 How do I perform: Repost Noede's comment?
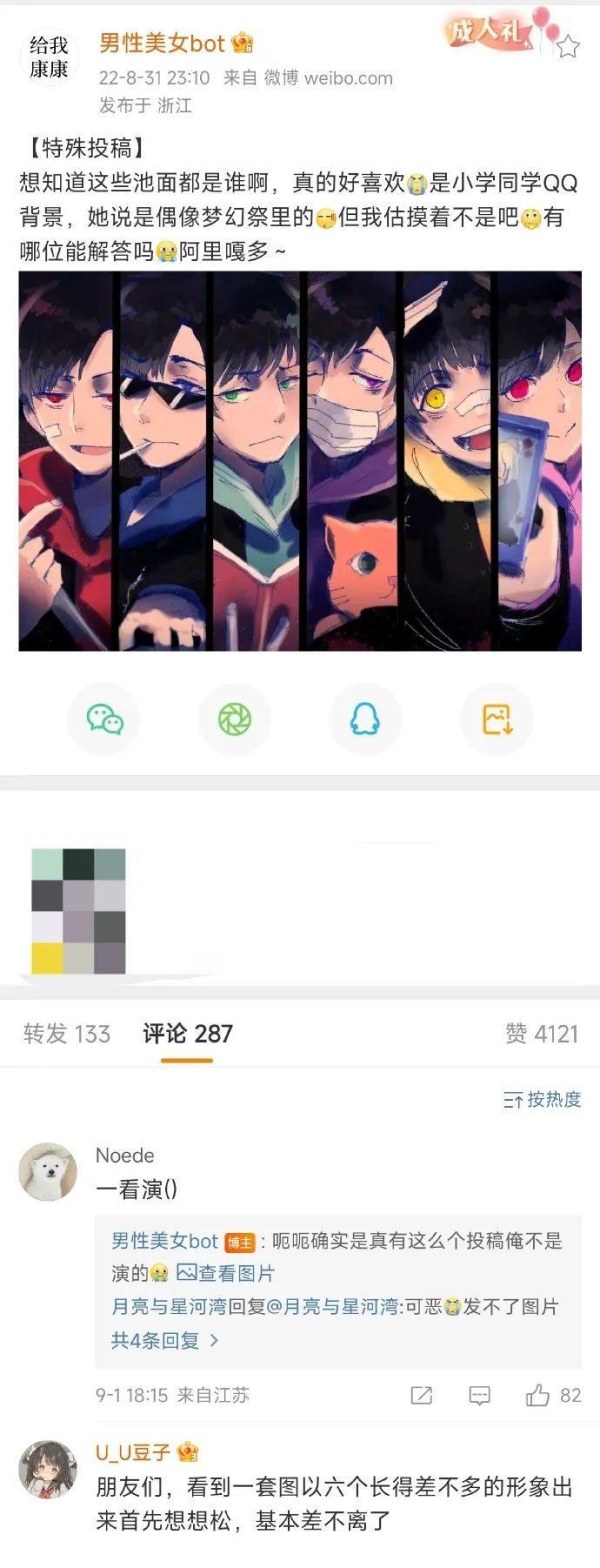click(x=421, y=1396)
